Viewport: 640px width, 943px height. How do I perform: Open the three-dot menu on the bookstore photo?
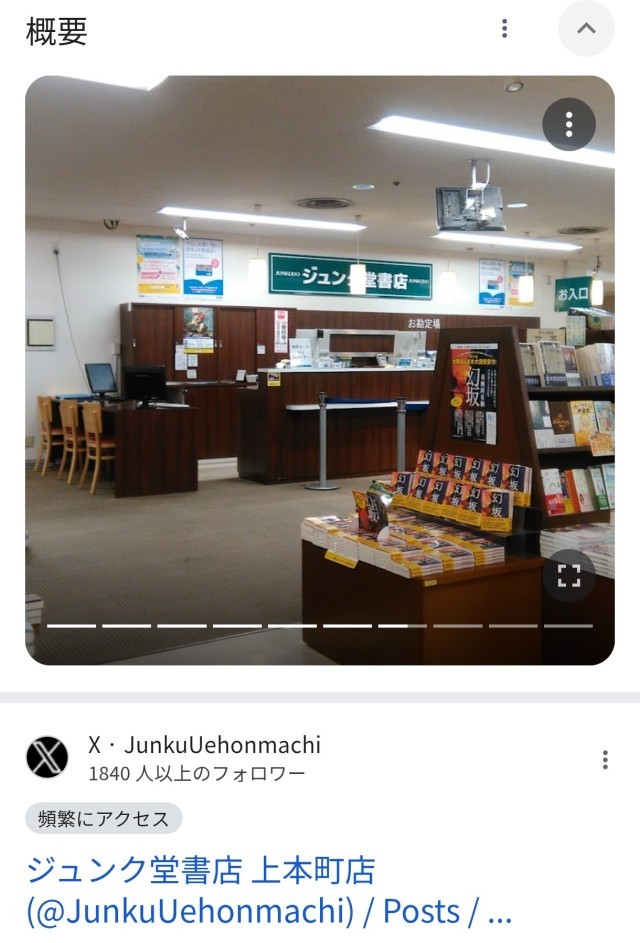[x=568, y=125]
